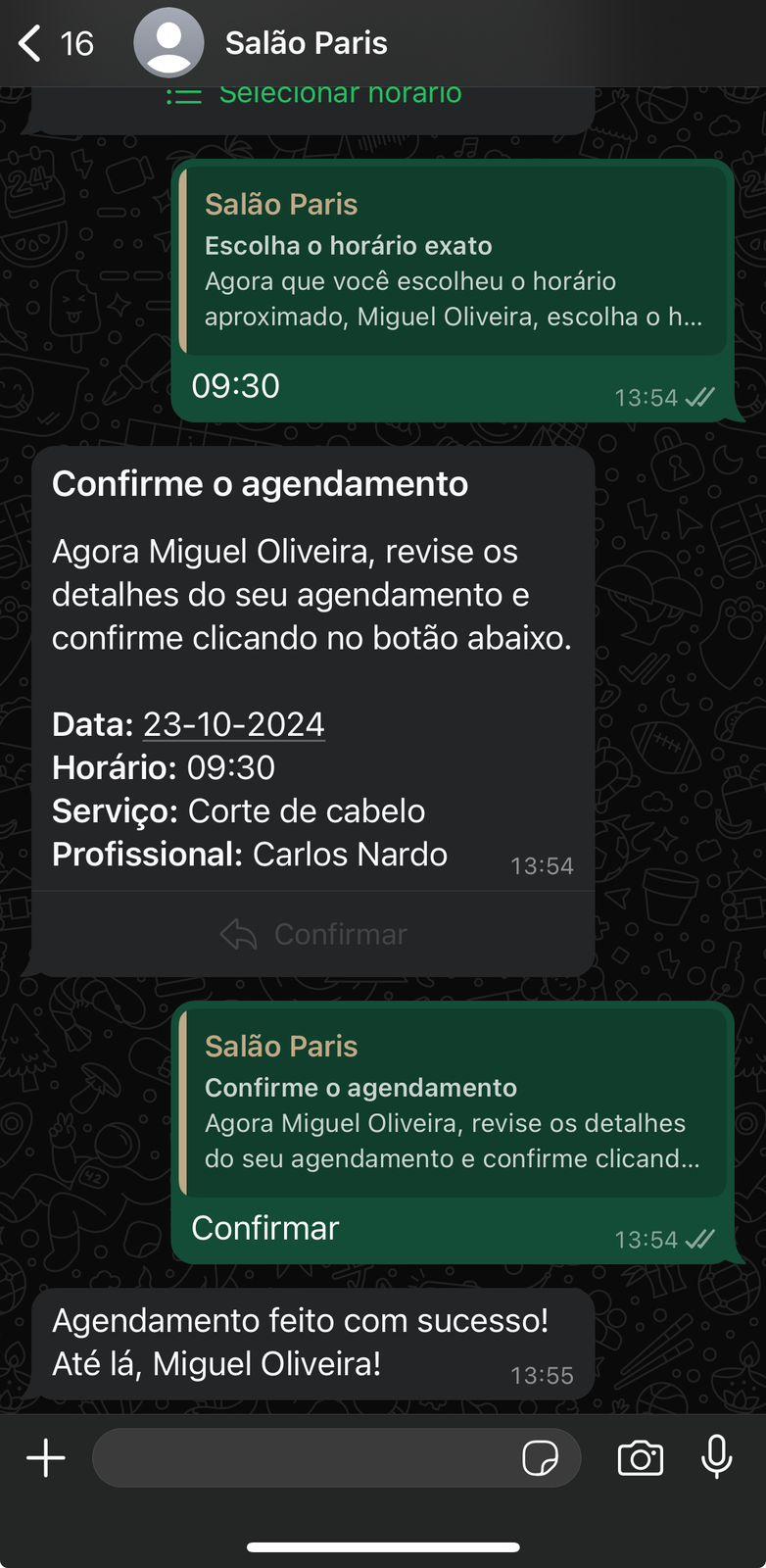Tap the microphone icon to record audio
Screen dimensions: 766x1568
[x=716, y=1457]
